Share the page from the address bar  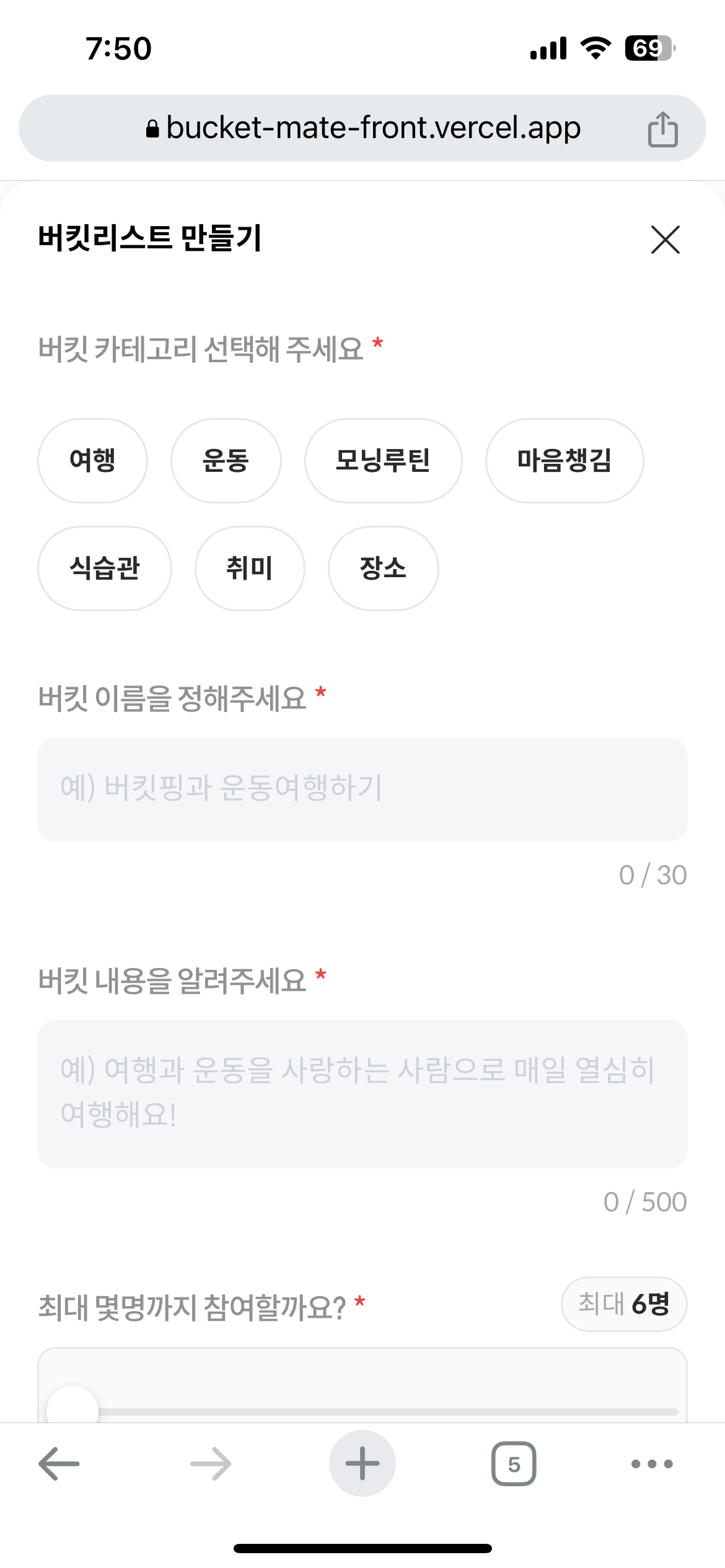coord(662,129)
